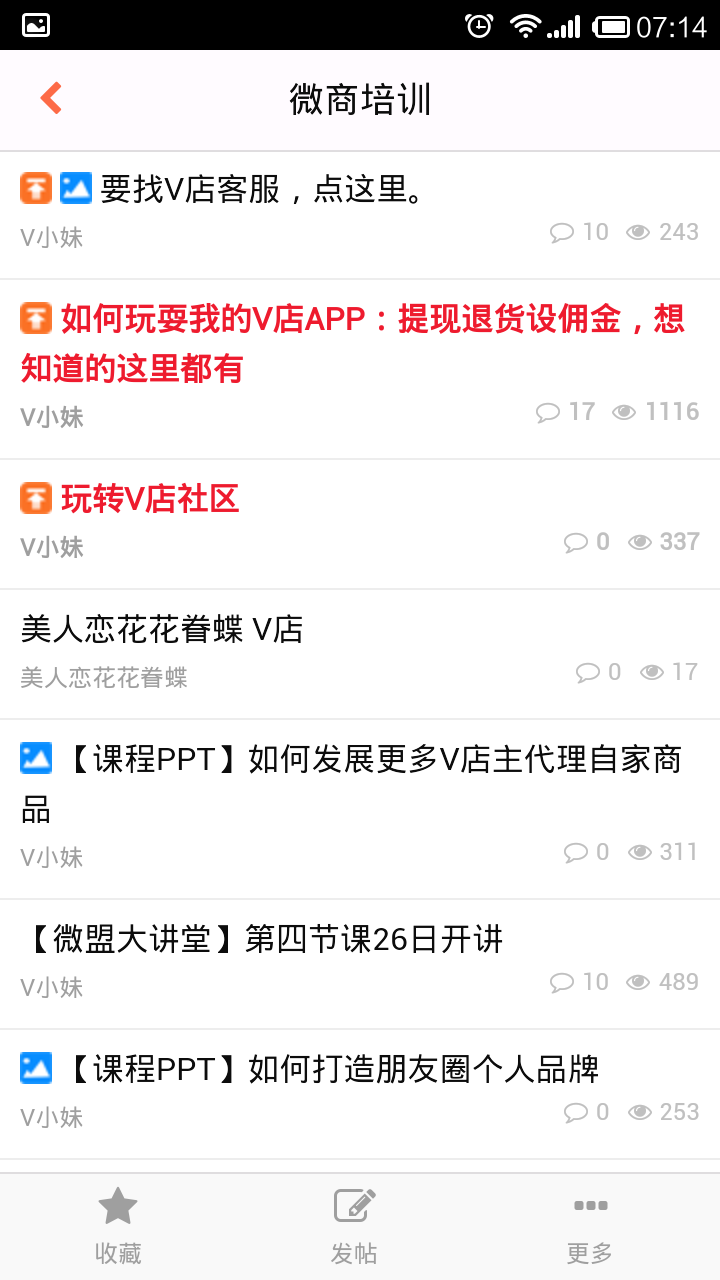The image size is (720, 1280).
Task: Open the post 玩转V店社区
Action: point(150,499)
